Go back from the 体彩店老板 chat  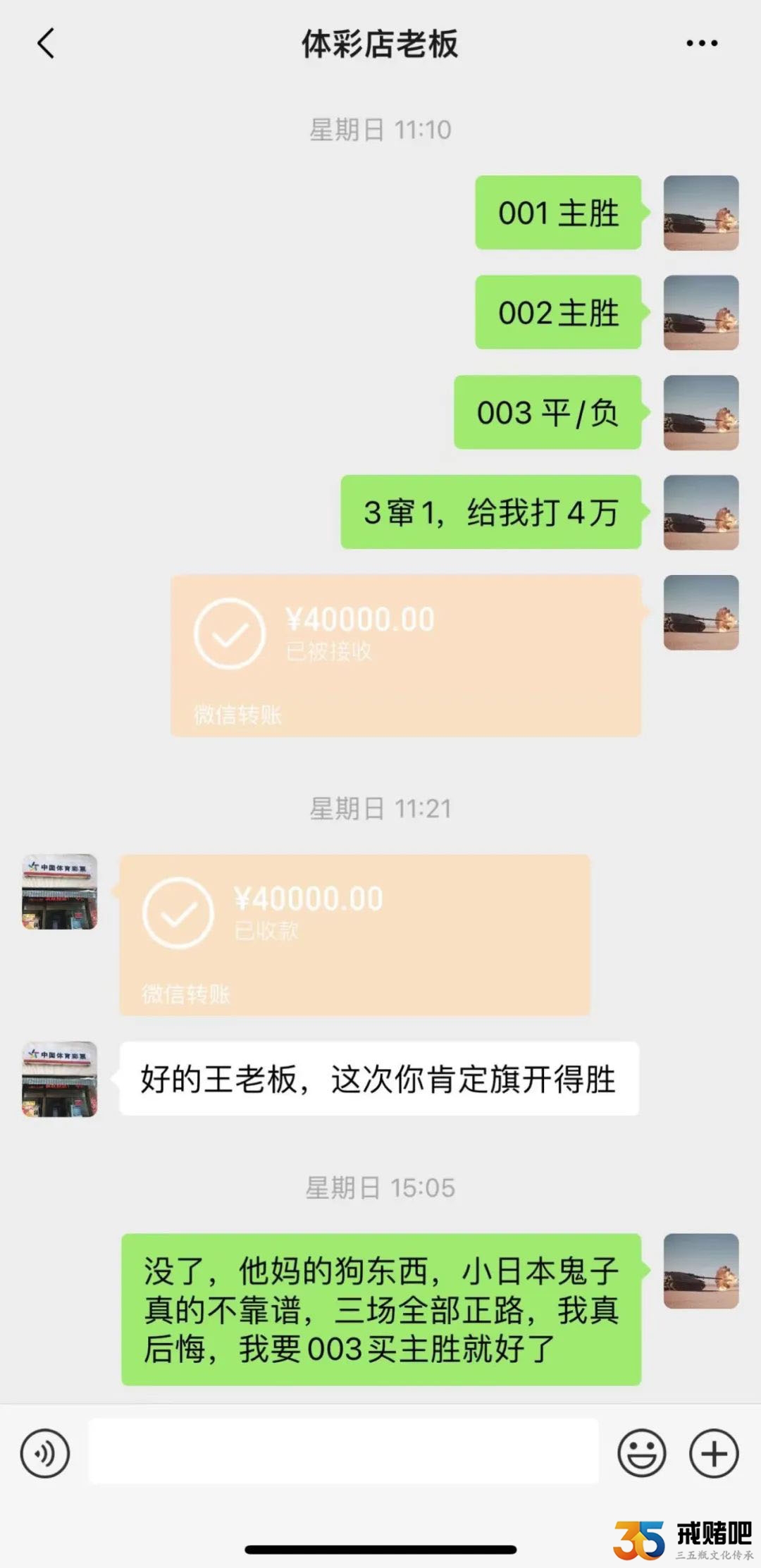(46, 44)
